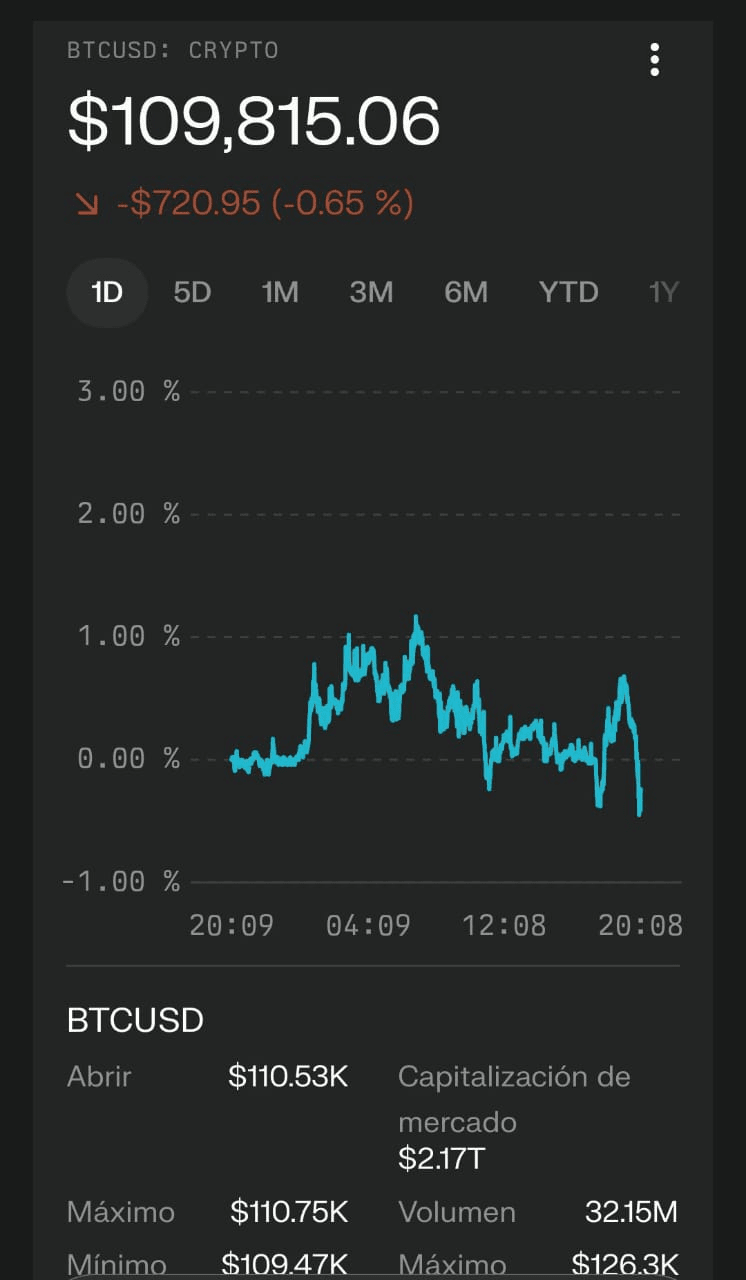Switch to the 5D chart range

pos(192,292)
